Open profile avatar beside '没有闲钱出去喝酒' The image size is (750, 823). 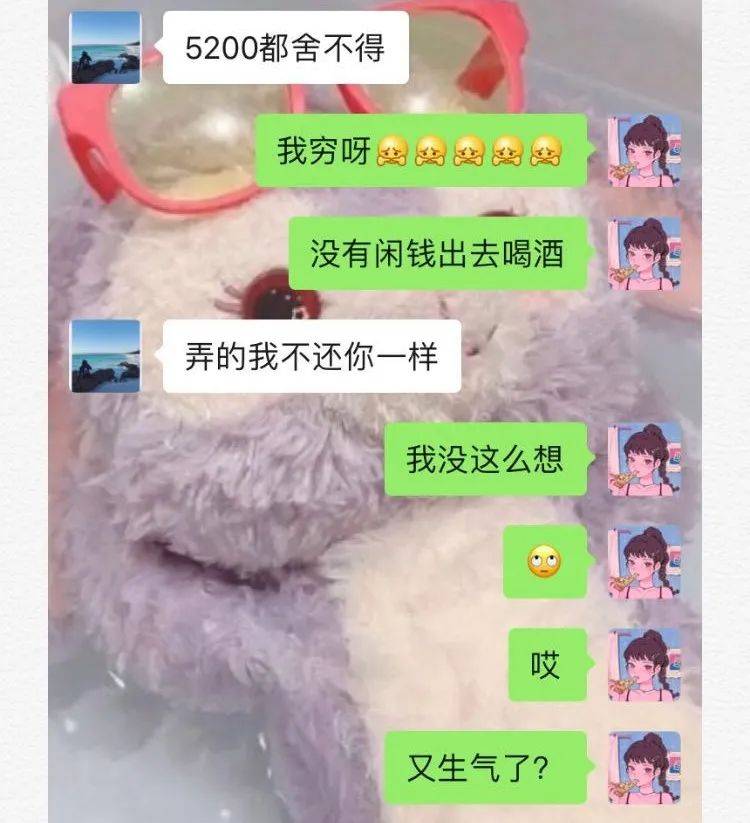coord(645,254)
